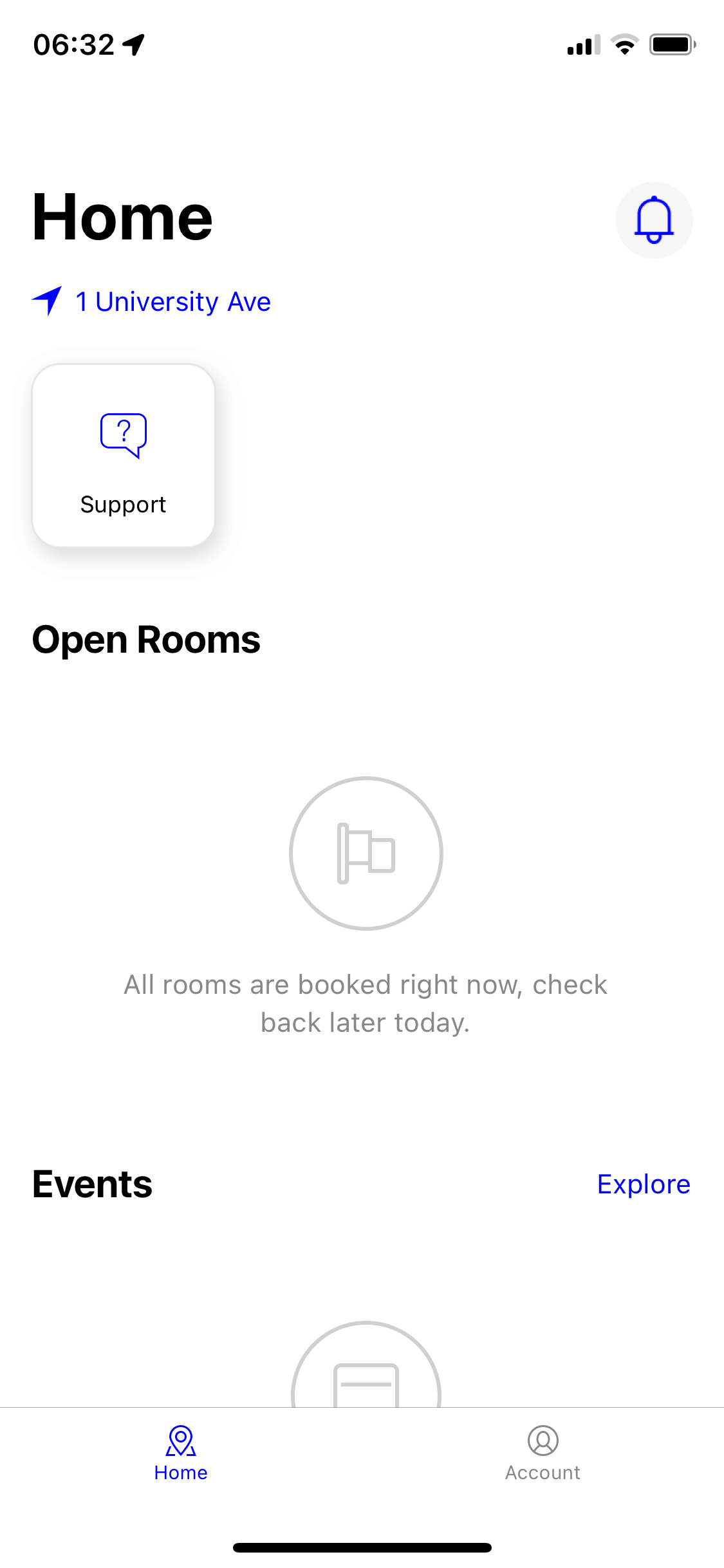Tap Explore next to Events

643,1184
